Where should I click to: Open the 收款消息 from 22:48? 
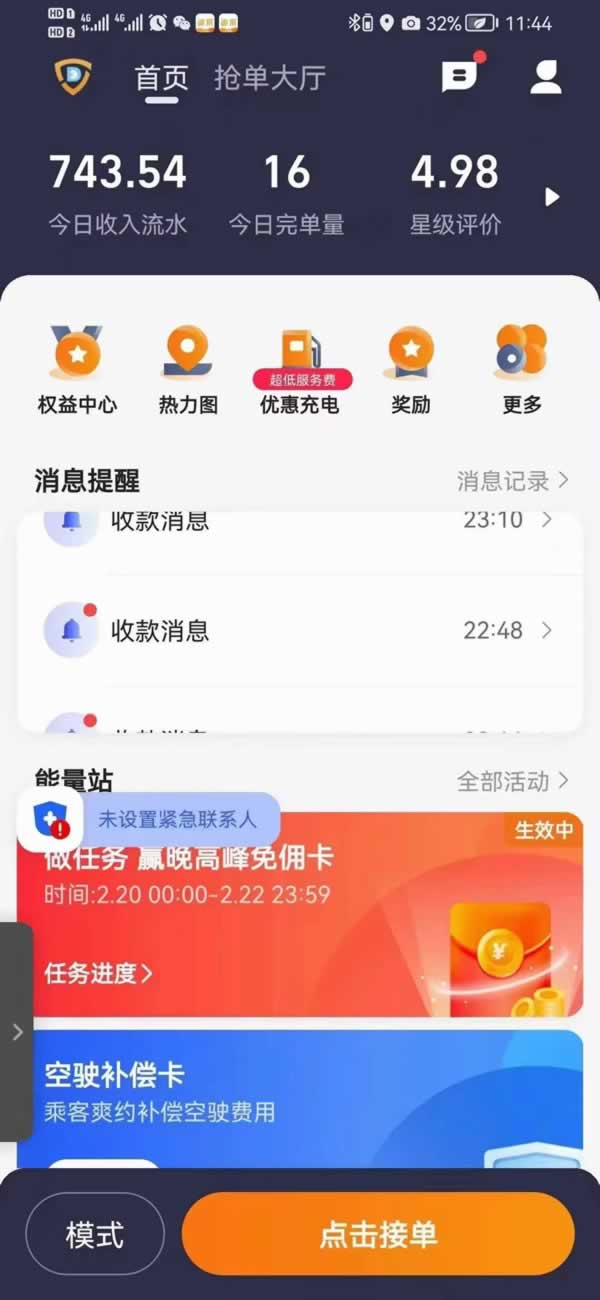pyautogui.click(x=300, y=630)
